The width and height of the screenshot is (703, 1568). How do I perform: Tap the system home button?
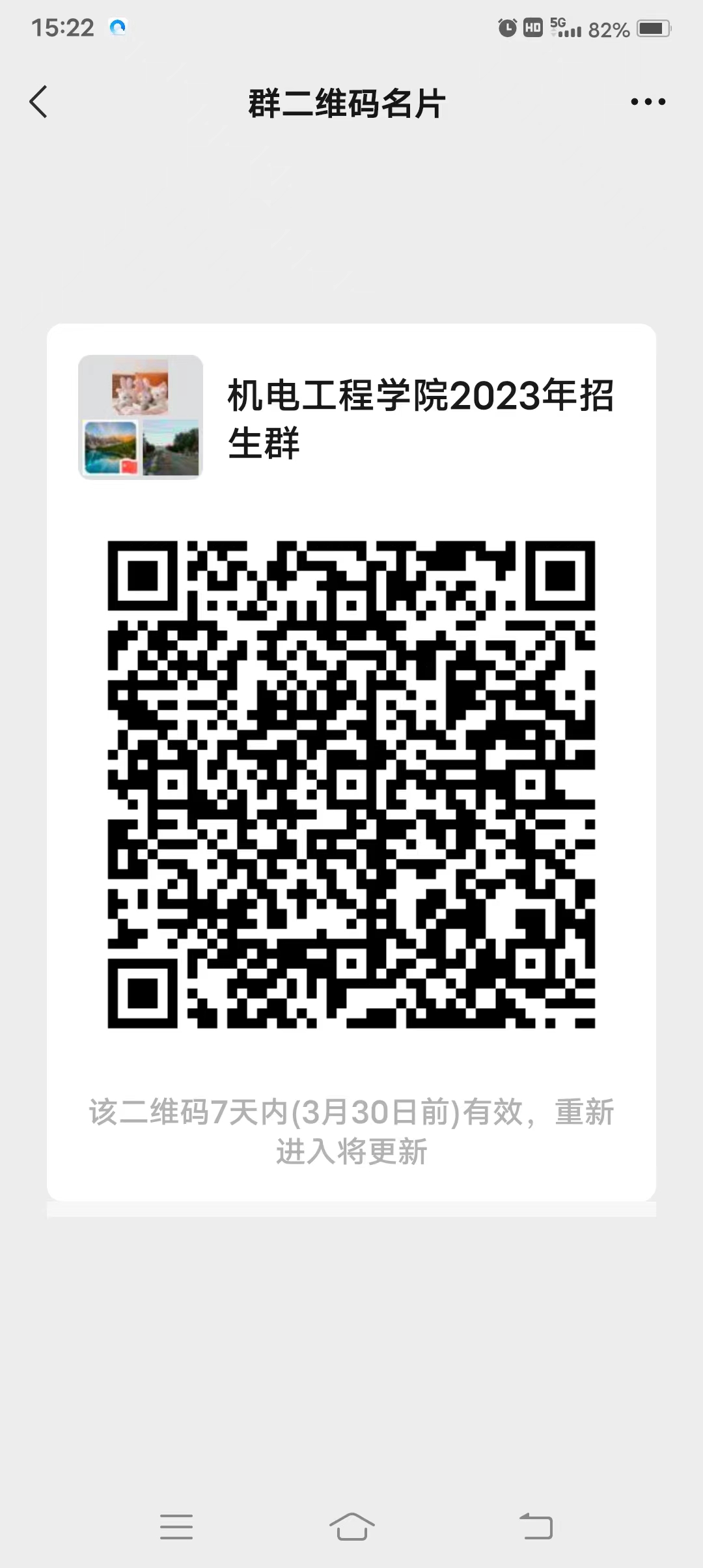(351, 1526)
